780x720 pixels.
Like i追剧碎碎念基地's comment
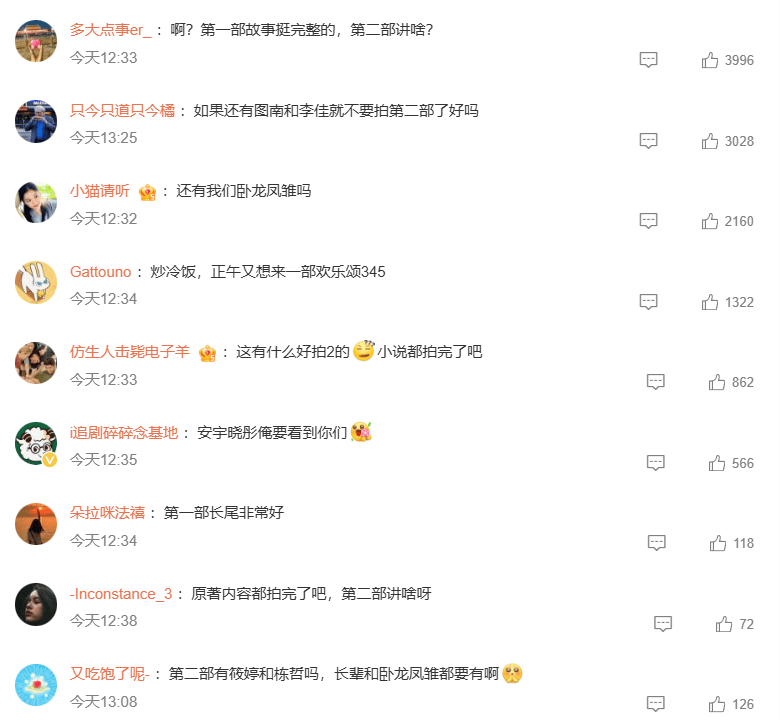tap(717, 462)
